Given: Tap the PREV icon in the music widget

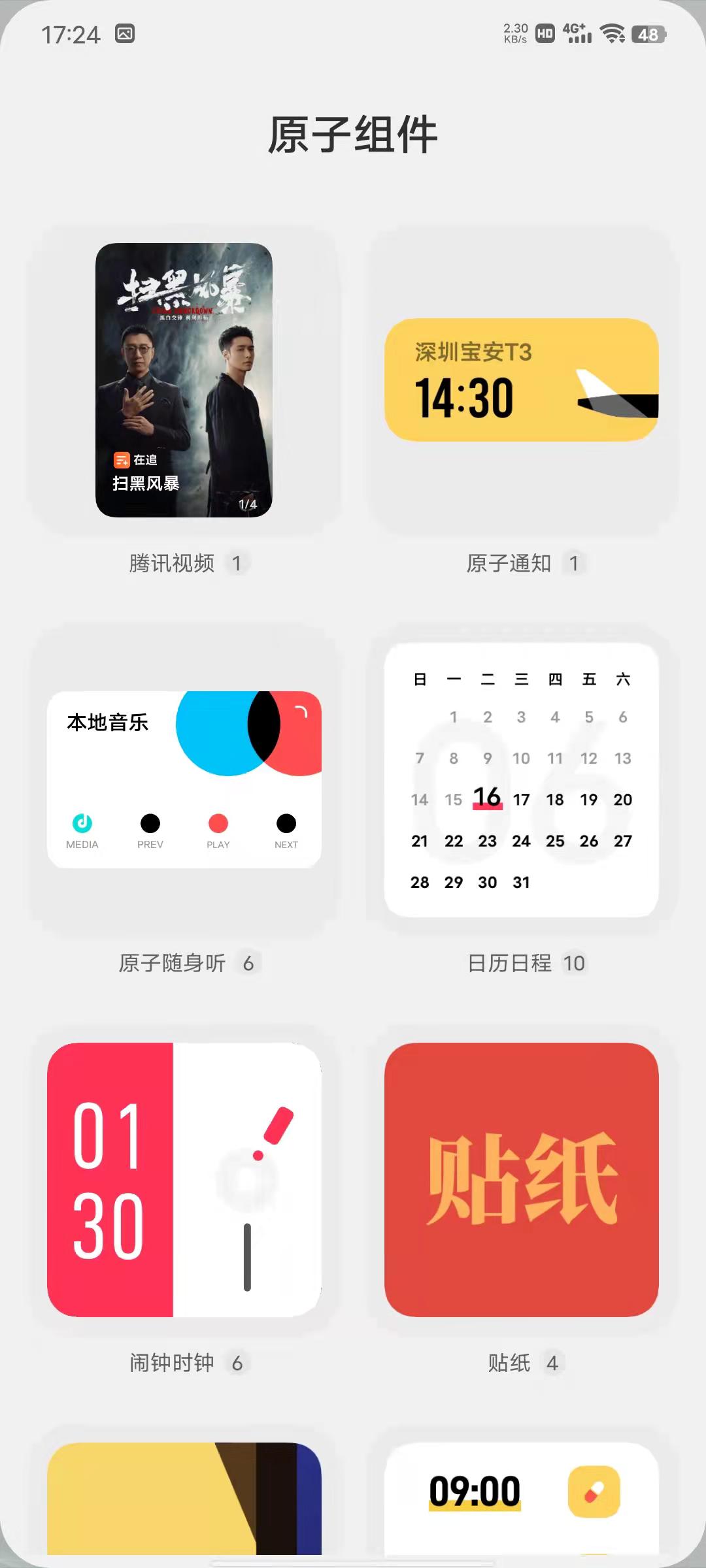Looking at the screenshot, I should [150, 824].
